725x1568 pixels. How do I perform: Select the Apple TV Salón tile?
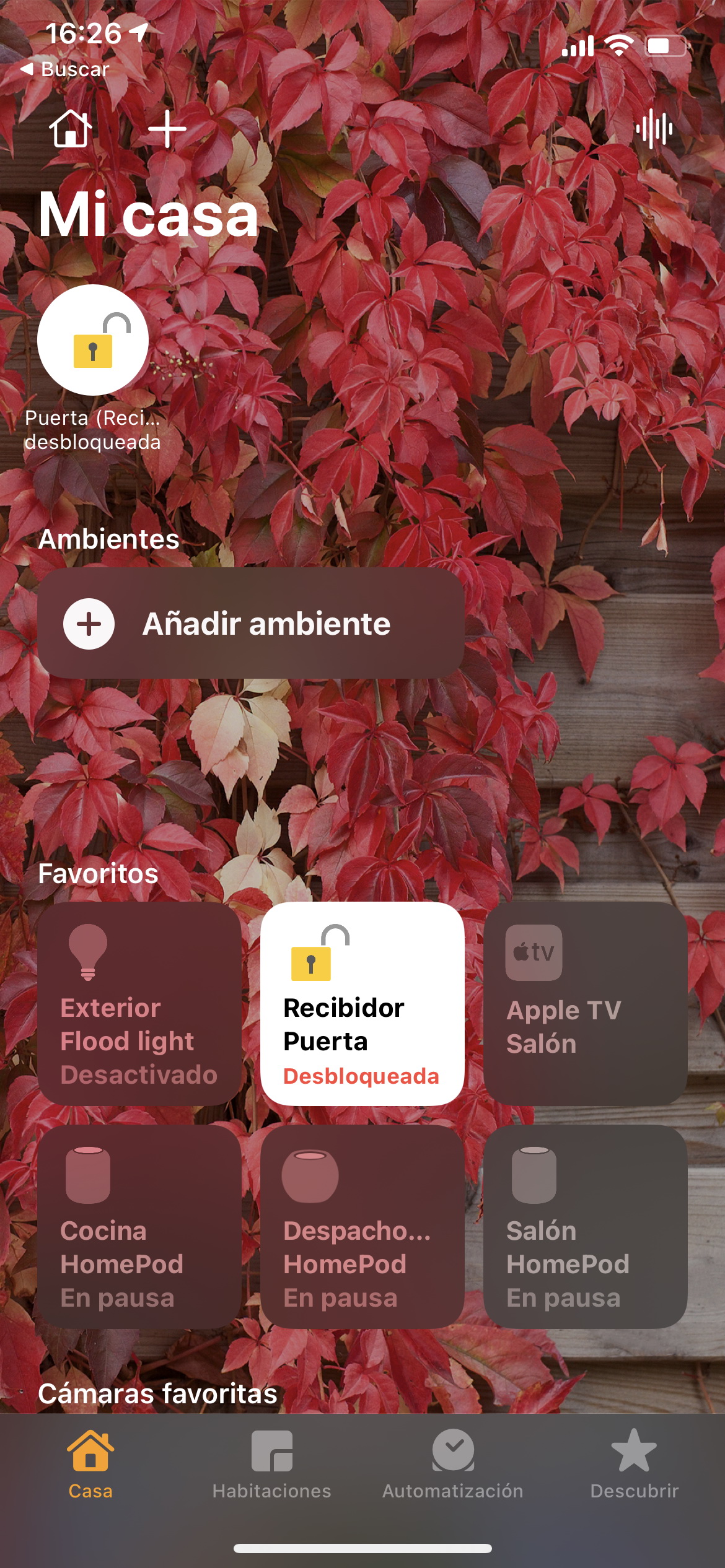[586, 1003]
